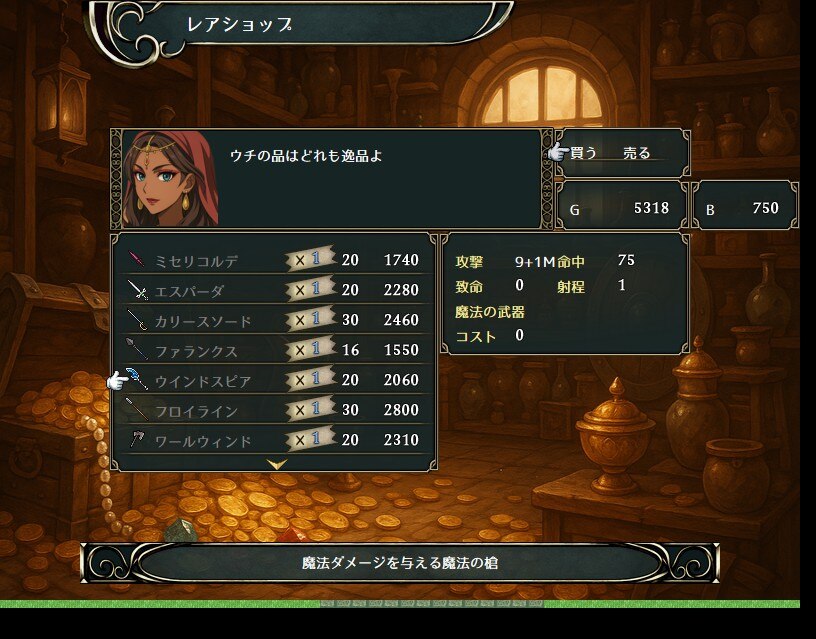Select ファランクス in the shop list
The width and height of the screenshot is (816, 639).
[x=196, y=351]
